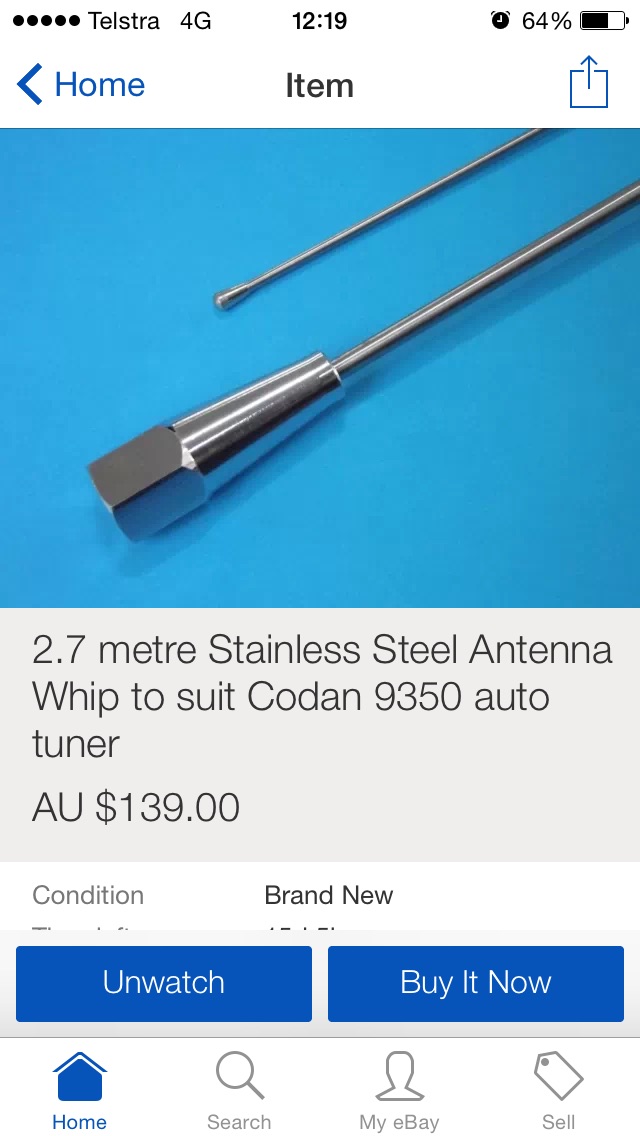
Task: Switch to the Search tab
Action: point(239,1090)
